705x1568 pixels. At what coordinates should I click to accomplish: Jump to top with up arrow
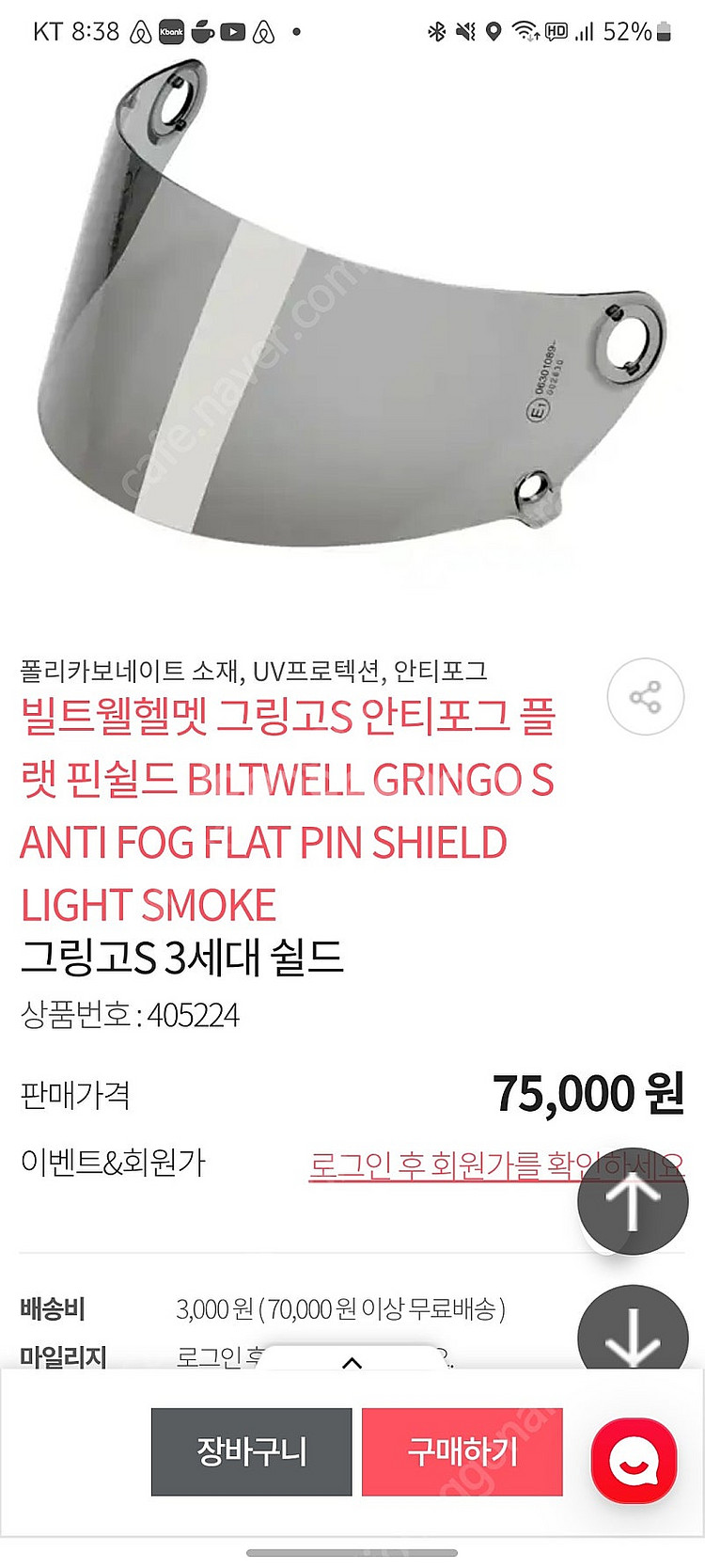coord(632,1201)
